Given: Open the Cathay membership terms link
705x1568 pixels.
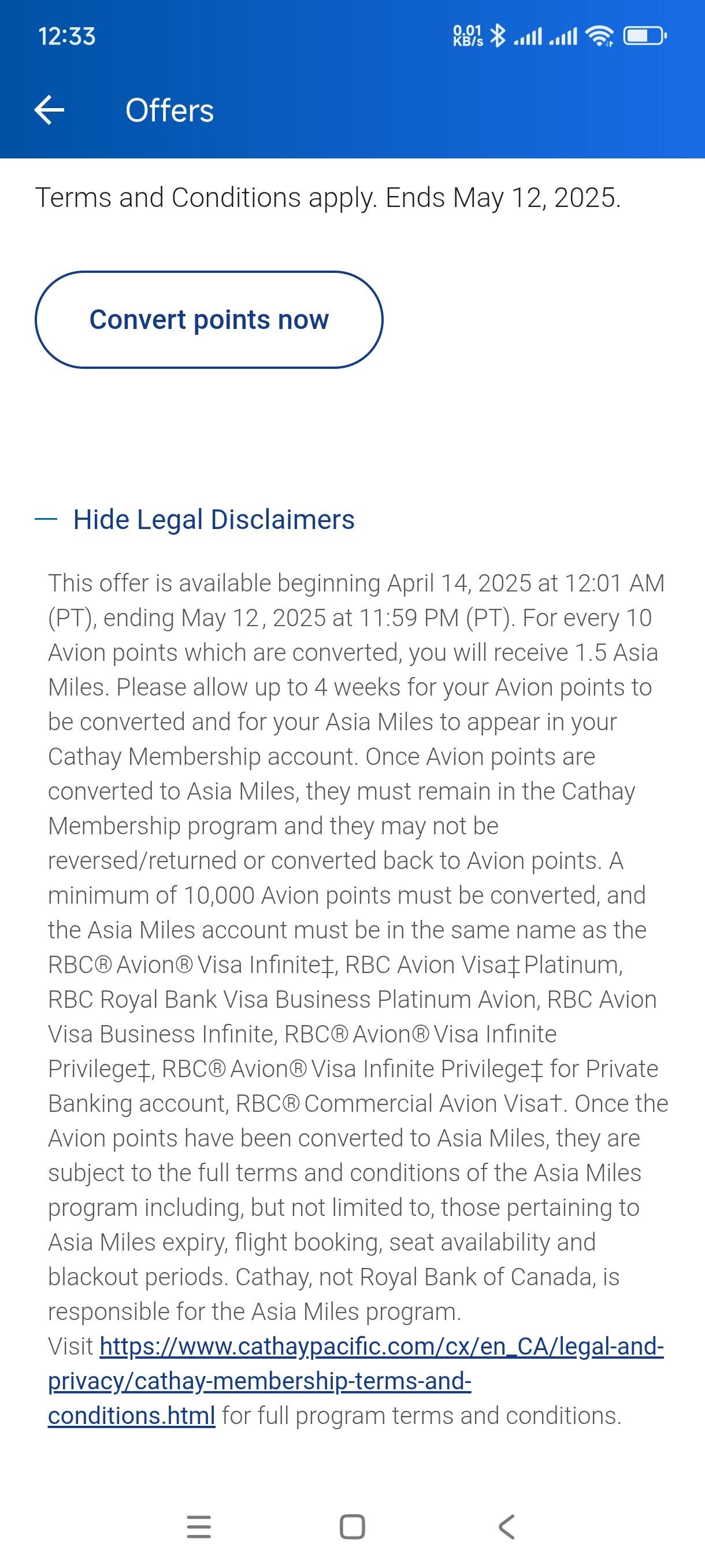Looking at the screenshot, I should 356,1381.
